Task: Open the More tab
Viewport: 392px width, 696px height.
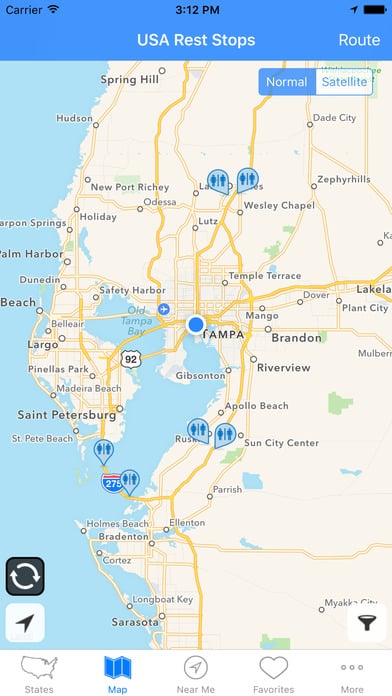Action: point(352,675)
